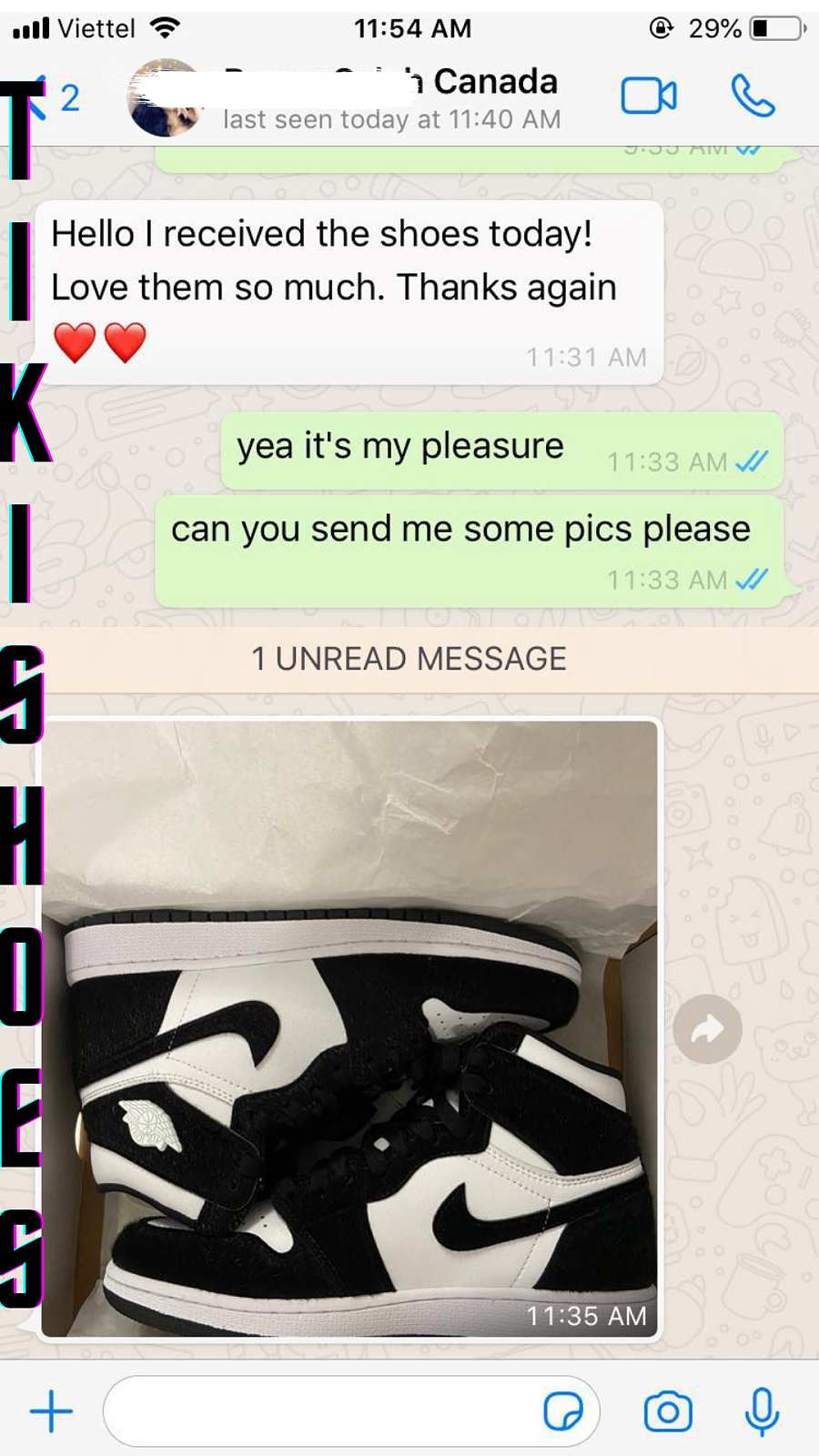Tap the microphone to record voice message

click(762, 1411)
